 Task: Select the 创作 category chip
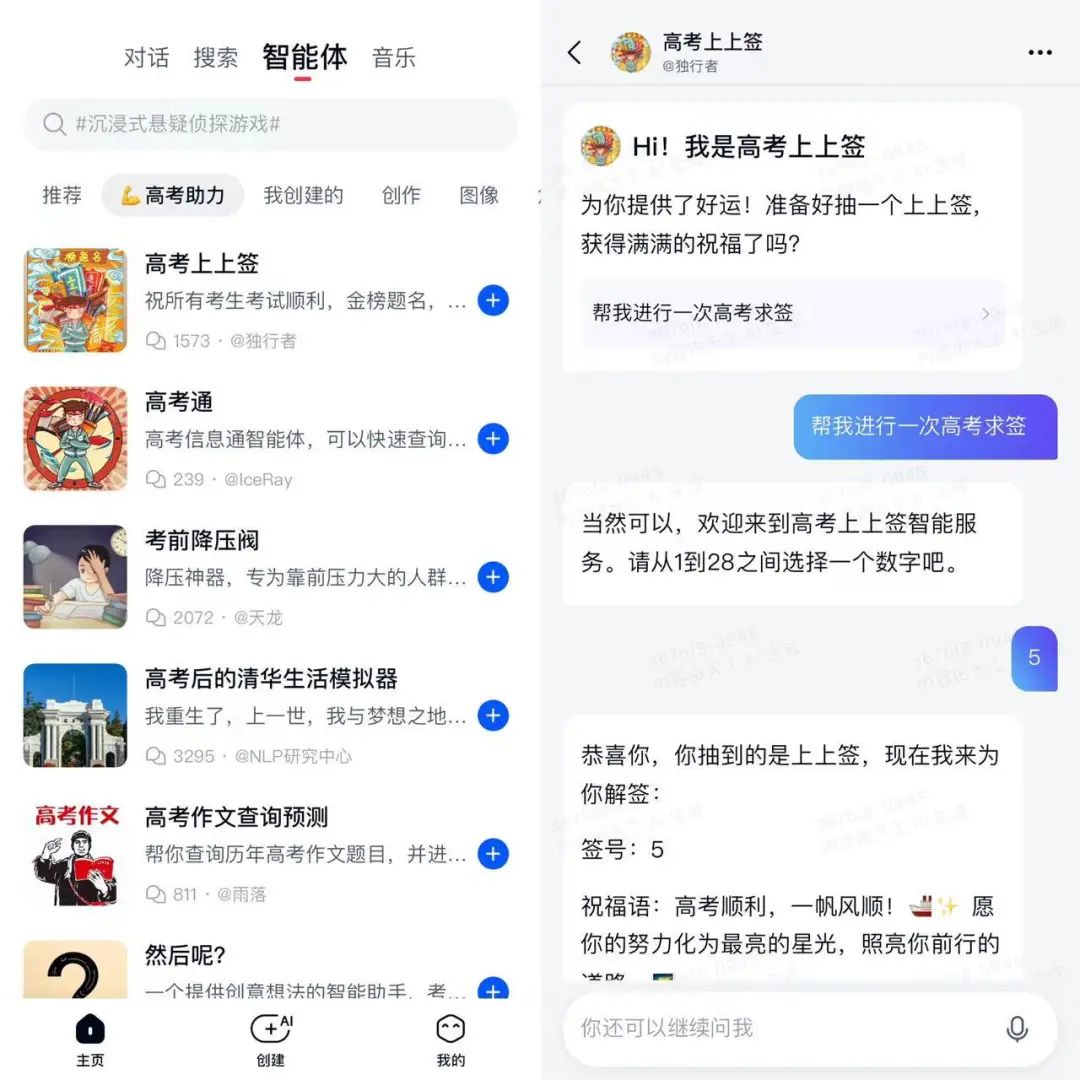point(401,195)
